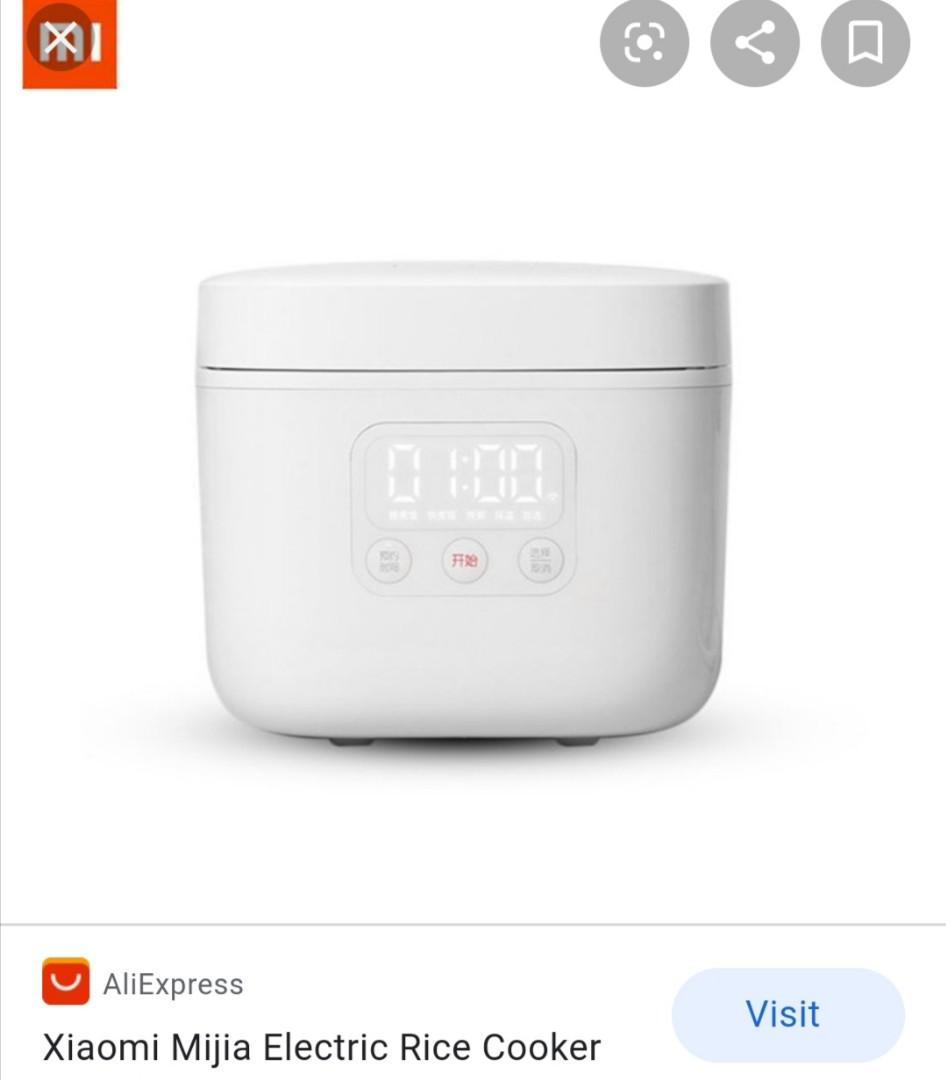
Task: Dismiss with the X overlay on Mi logo
Action: [57, 36]
